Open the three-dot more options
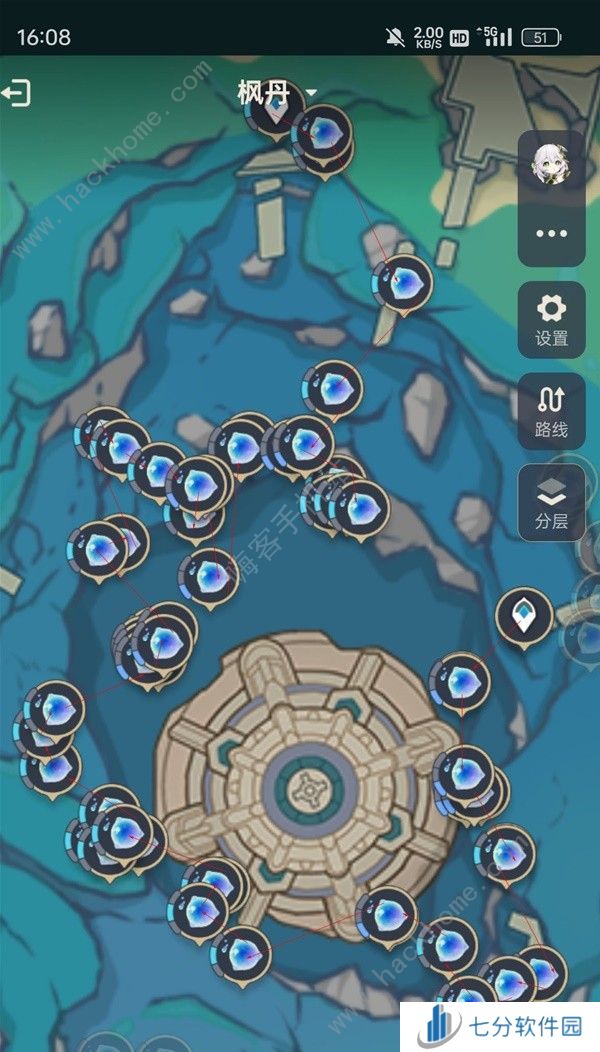Viewport: 600px width, 1052px height. click(x=551, y=234)
